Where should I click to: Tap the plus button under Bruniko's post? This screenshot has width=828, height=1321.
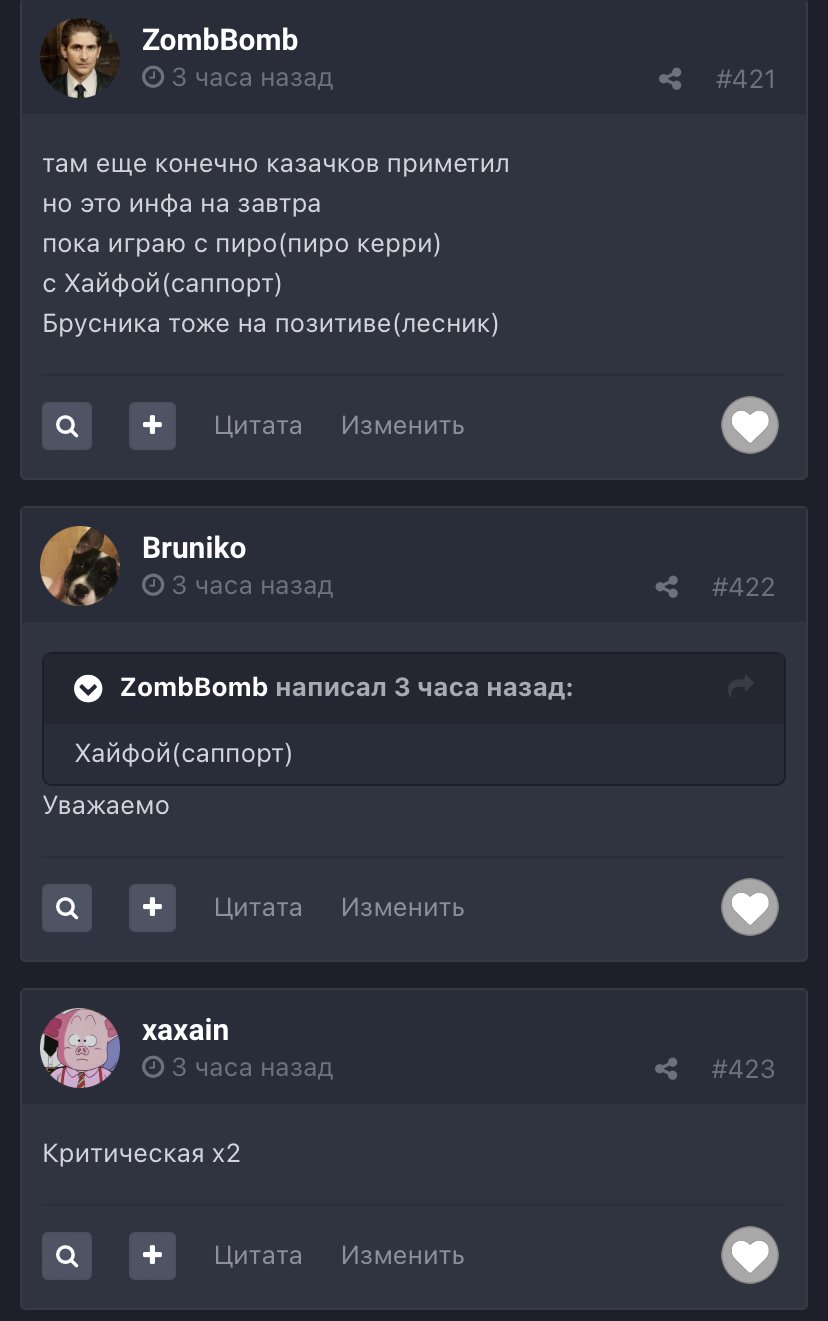[152, 907]
